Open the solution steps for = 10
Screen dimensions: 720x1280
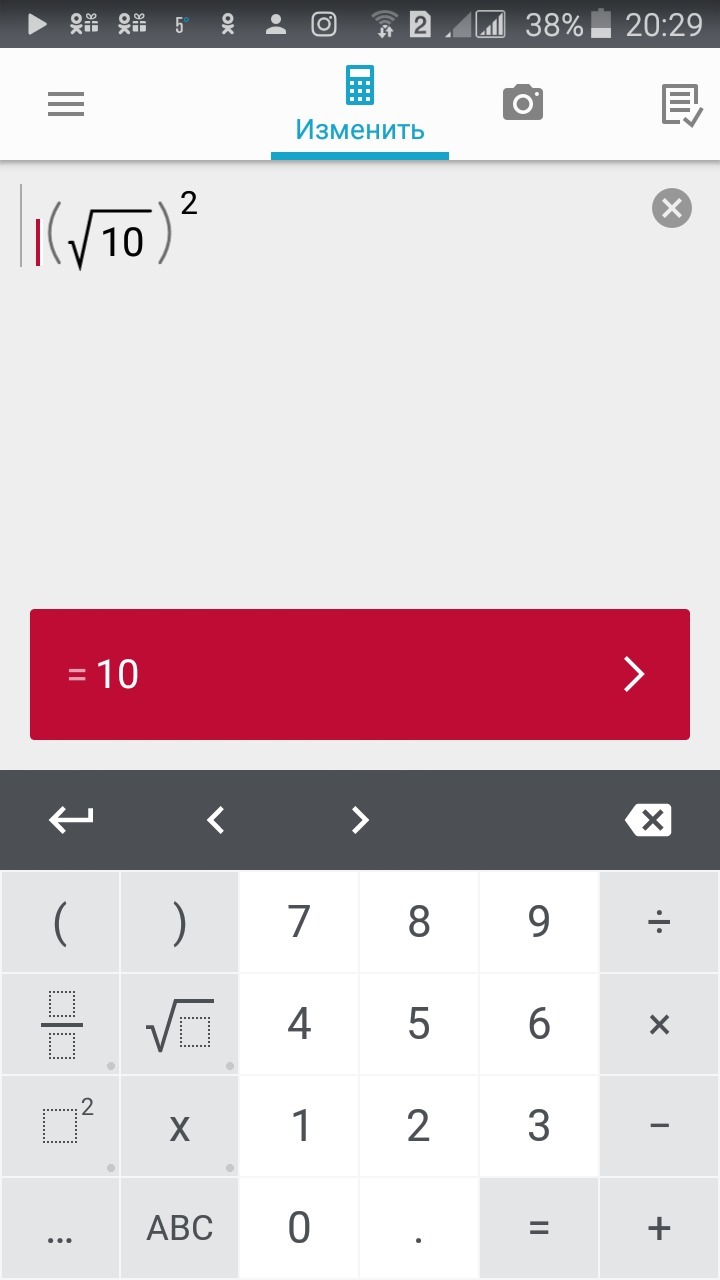click(x=360, y=674)
